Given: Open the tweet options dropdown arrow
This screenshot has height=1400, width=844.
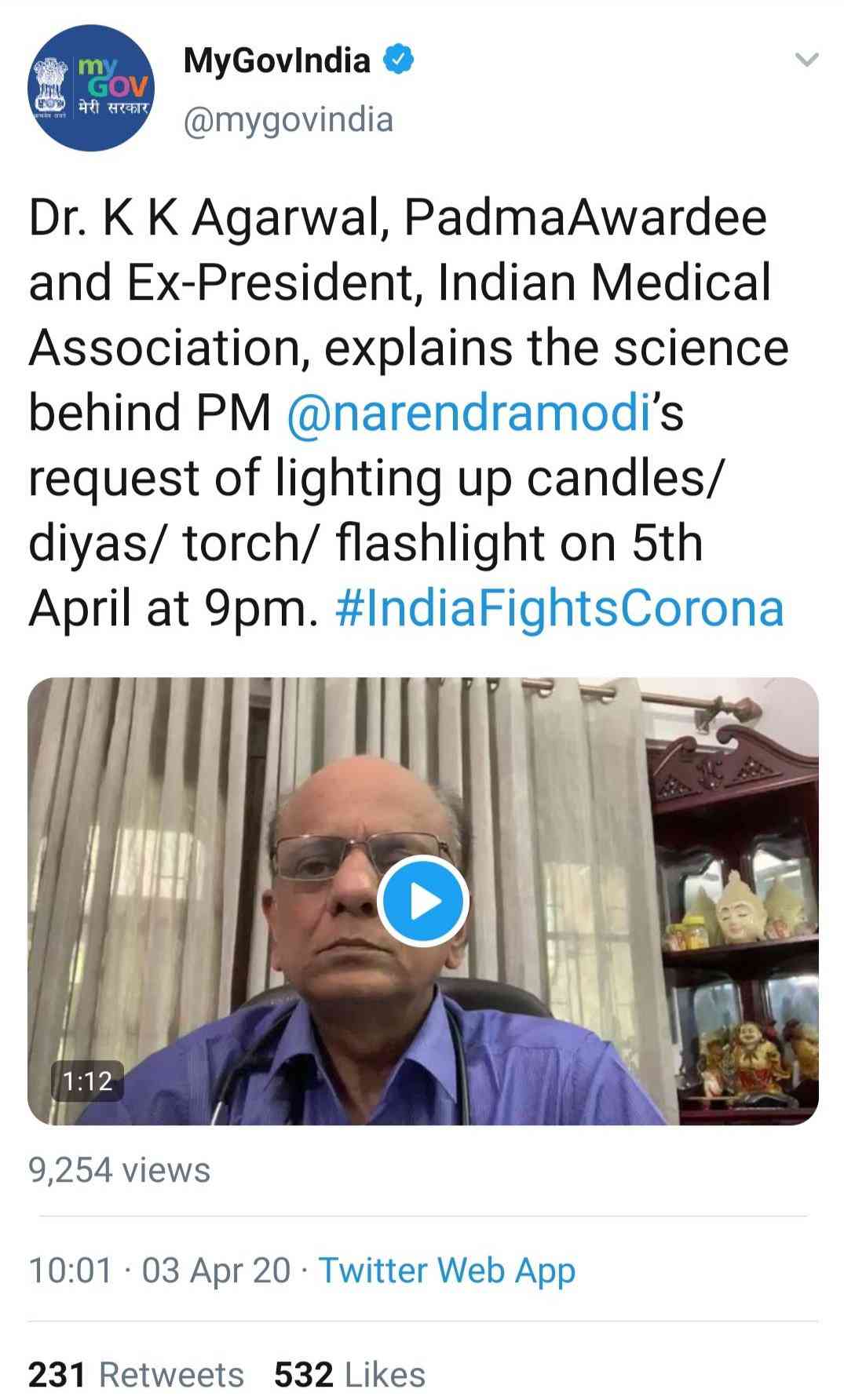Looking at the screenshot, I should [x=806, y=60].
